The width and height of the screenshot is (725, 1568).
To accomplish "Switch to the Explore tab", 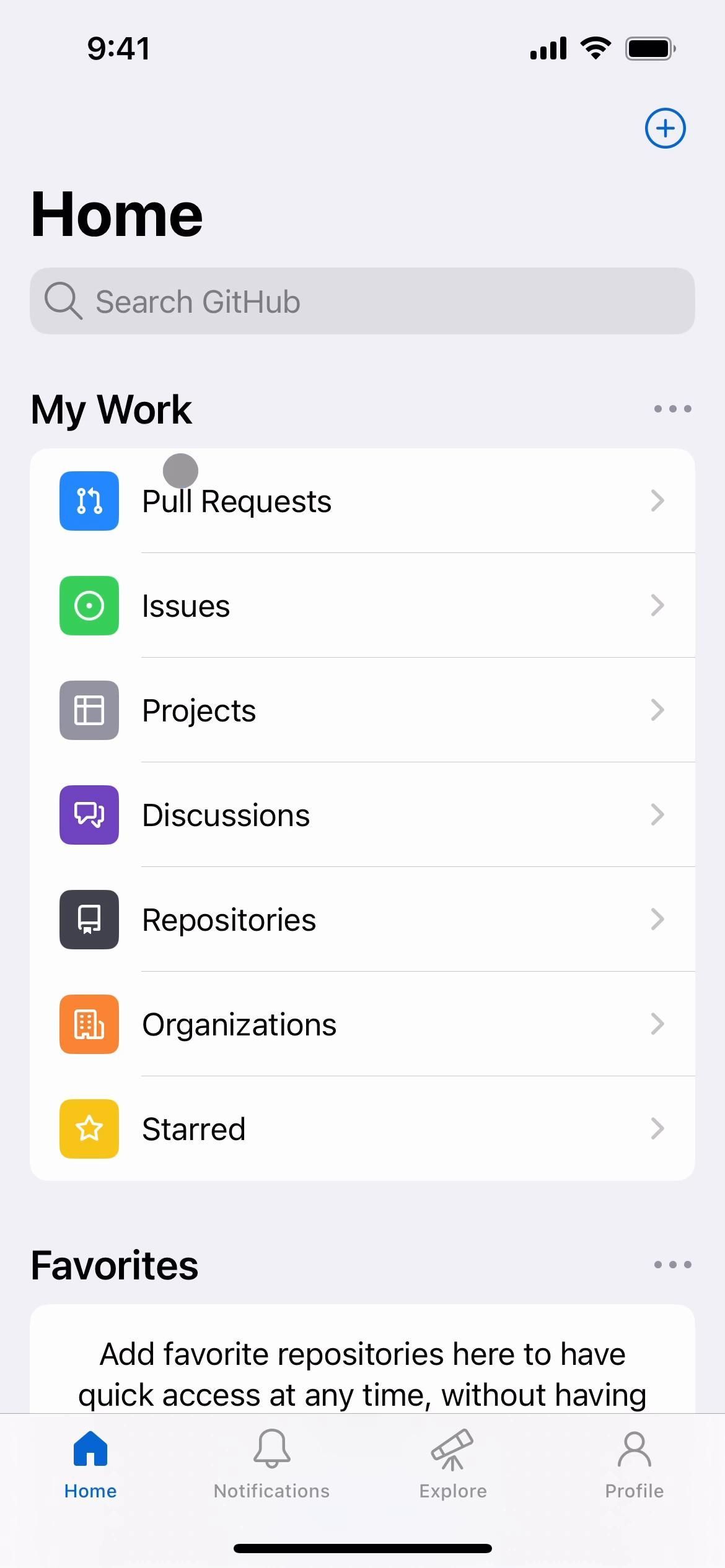I will pos(453,1464).
